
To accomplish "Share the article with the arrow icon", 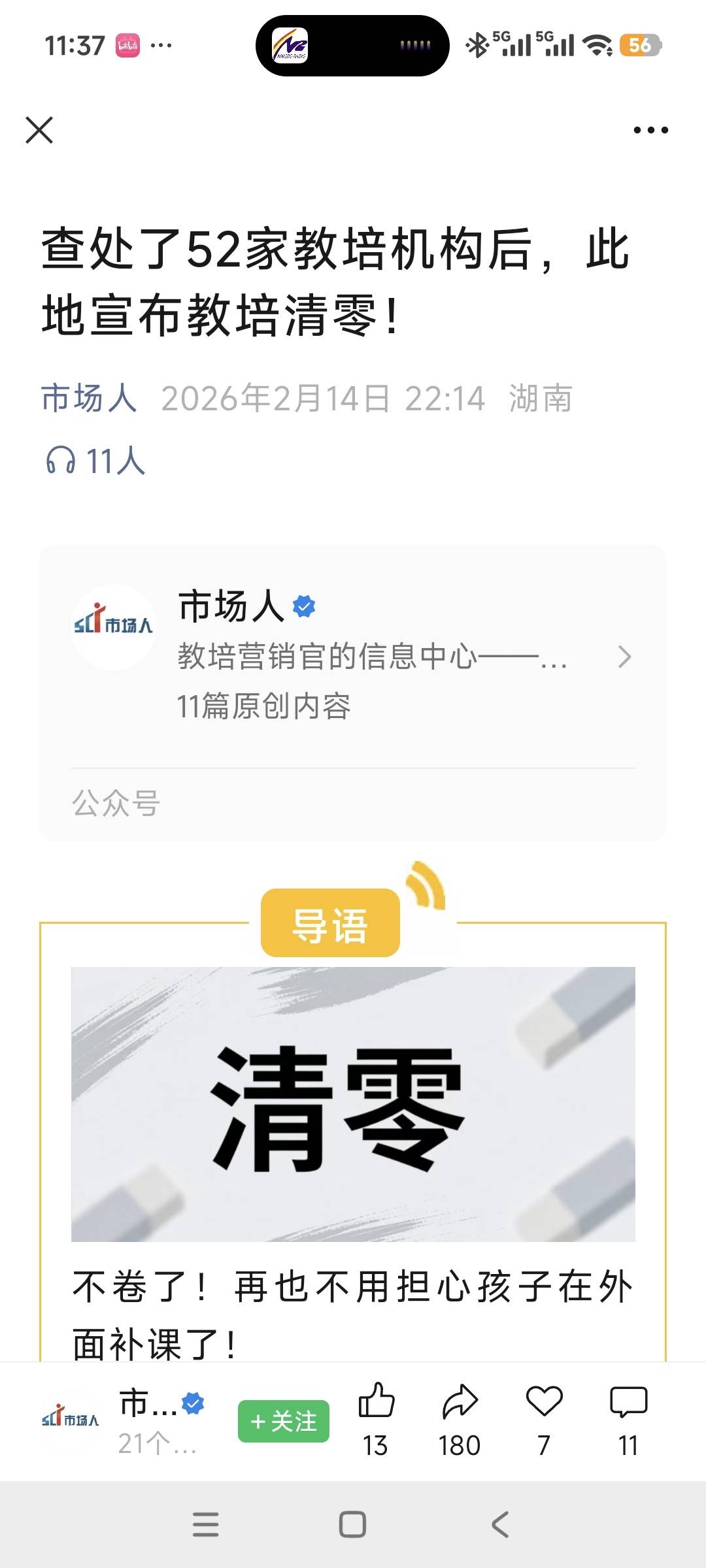I will click(x=460, y=1401).
